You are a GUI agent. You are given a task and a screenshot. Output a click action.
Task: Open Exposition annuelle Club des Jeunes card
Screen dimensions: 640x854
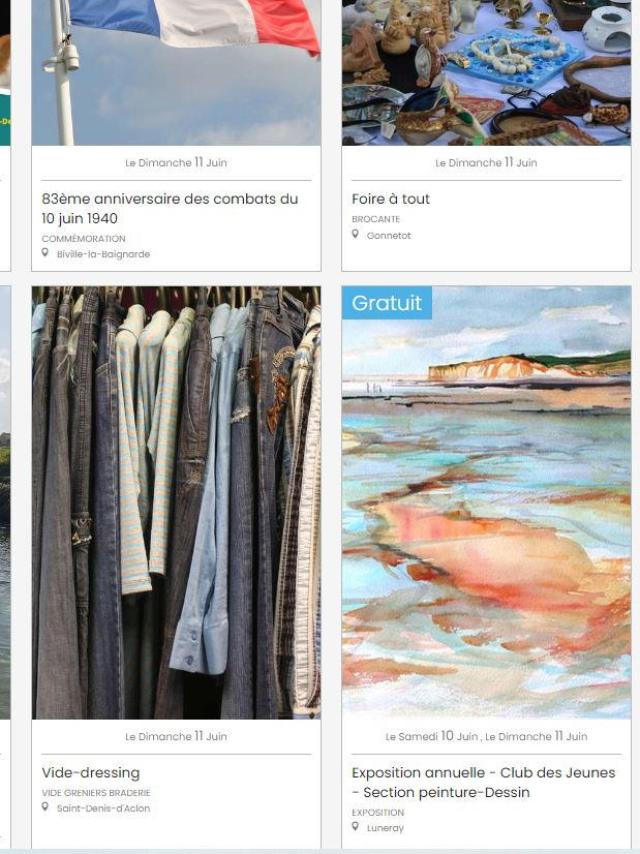(x=483, y=782)
